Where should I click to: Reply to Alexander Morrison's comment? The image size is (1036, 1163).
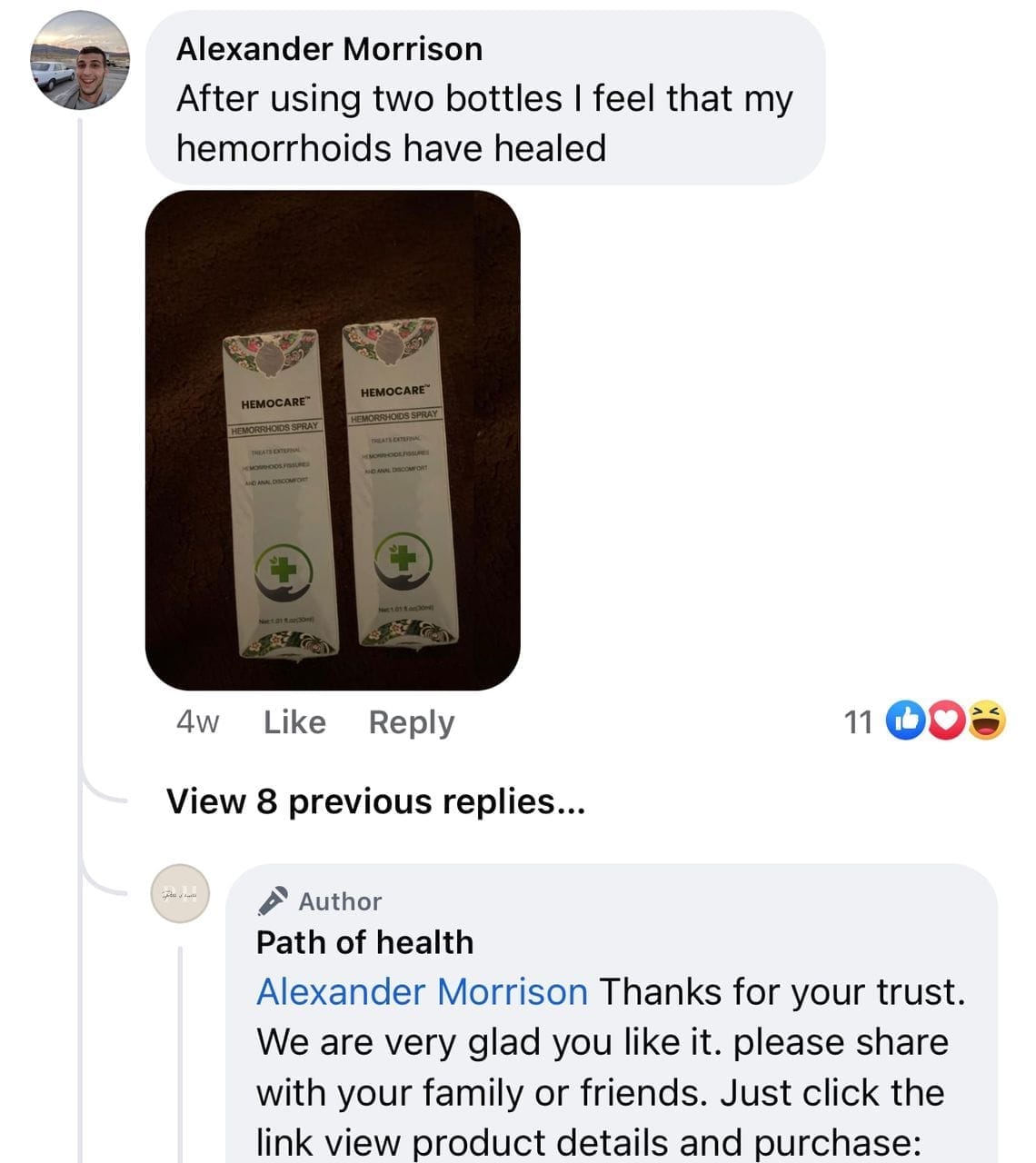411,722
